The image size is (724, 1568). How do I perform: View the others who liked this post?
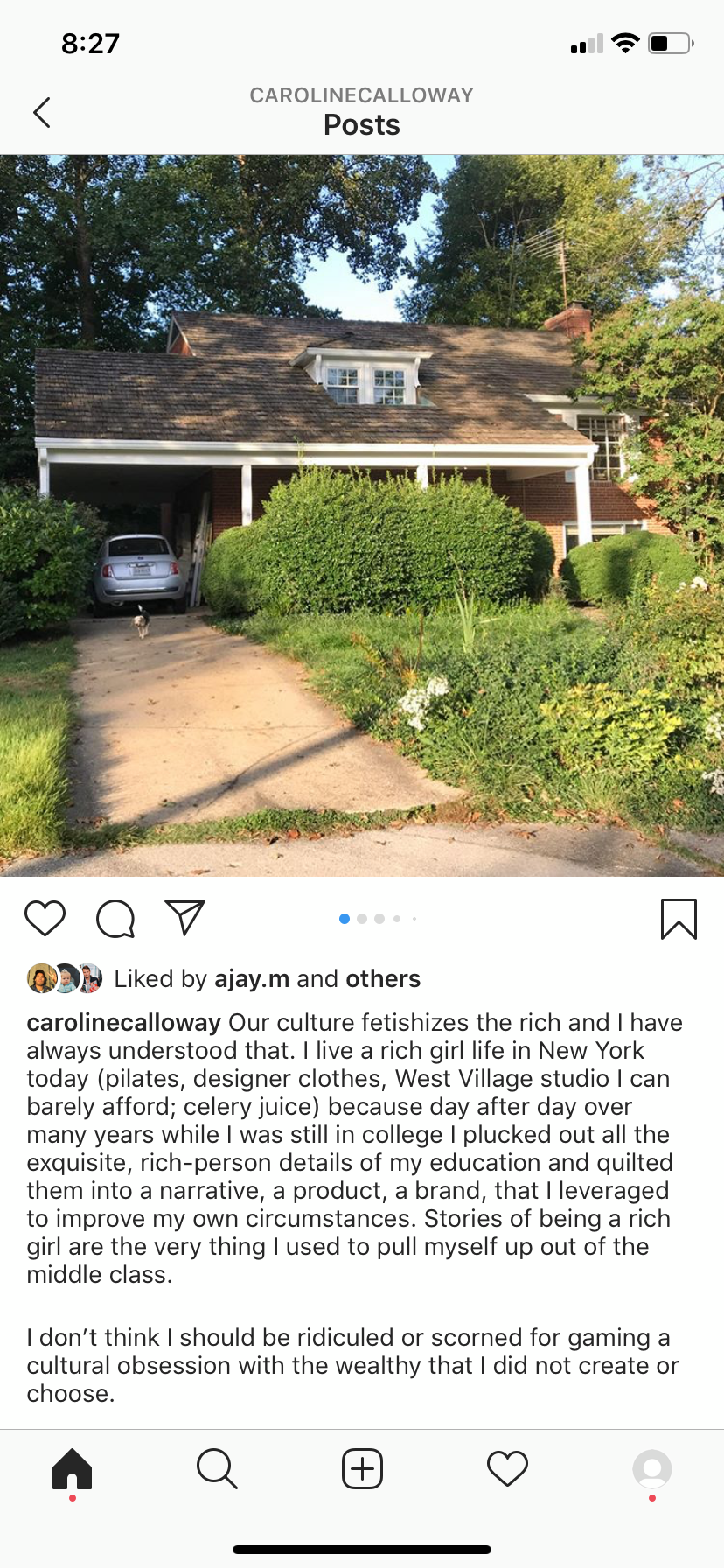tap(383, 978)
